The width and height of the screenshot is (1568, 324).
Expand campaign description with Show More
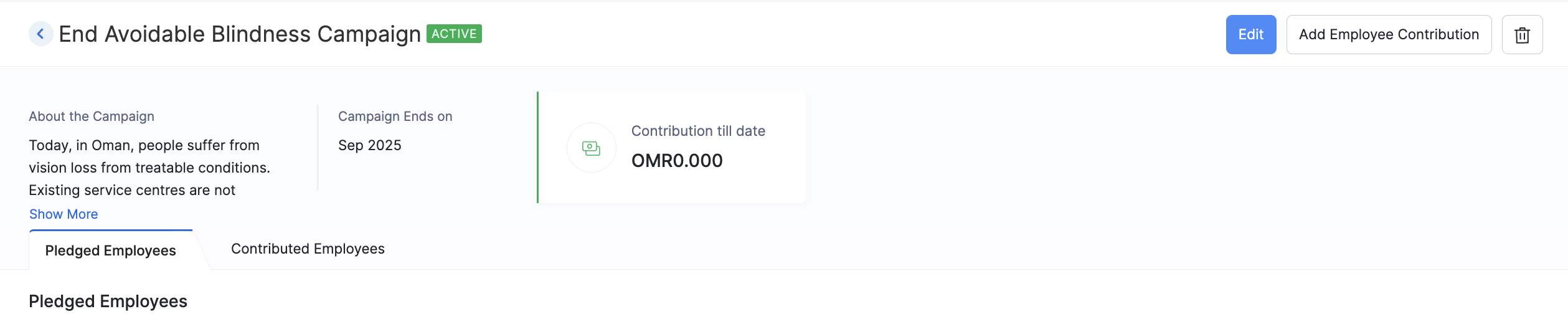click(64, 214)
